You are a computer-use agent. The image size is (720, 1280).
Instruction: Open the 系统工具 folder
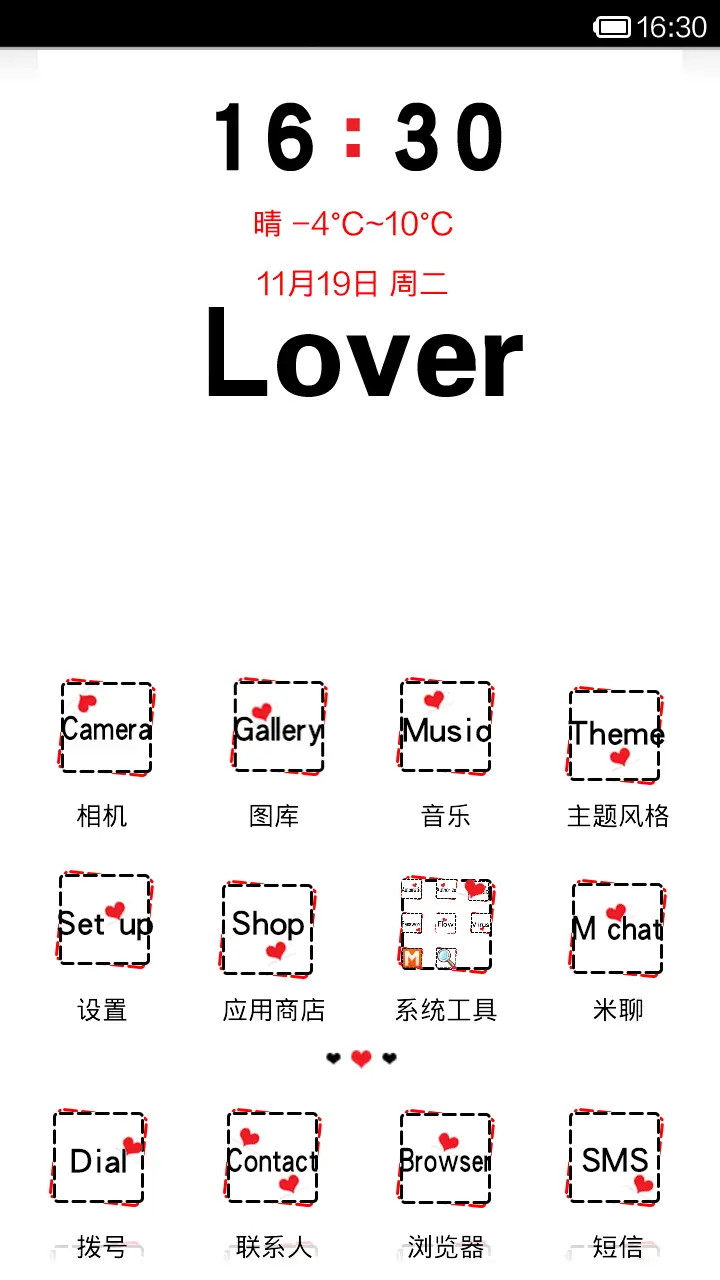446,924
